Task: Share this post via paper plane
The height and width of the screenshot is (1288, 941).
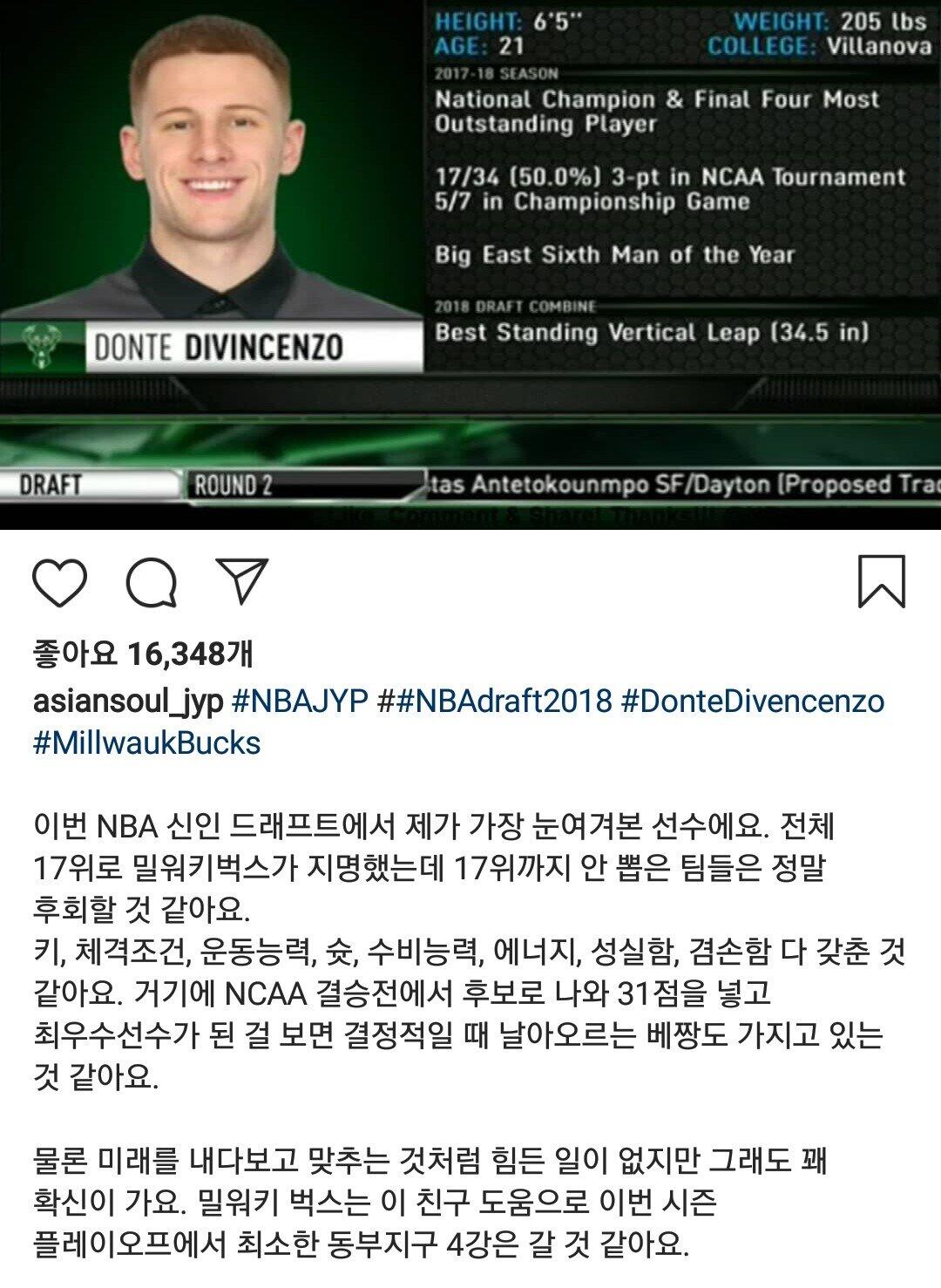Action: (x=240, y=580)
